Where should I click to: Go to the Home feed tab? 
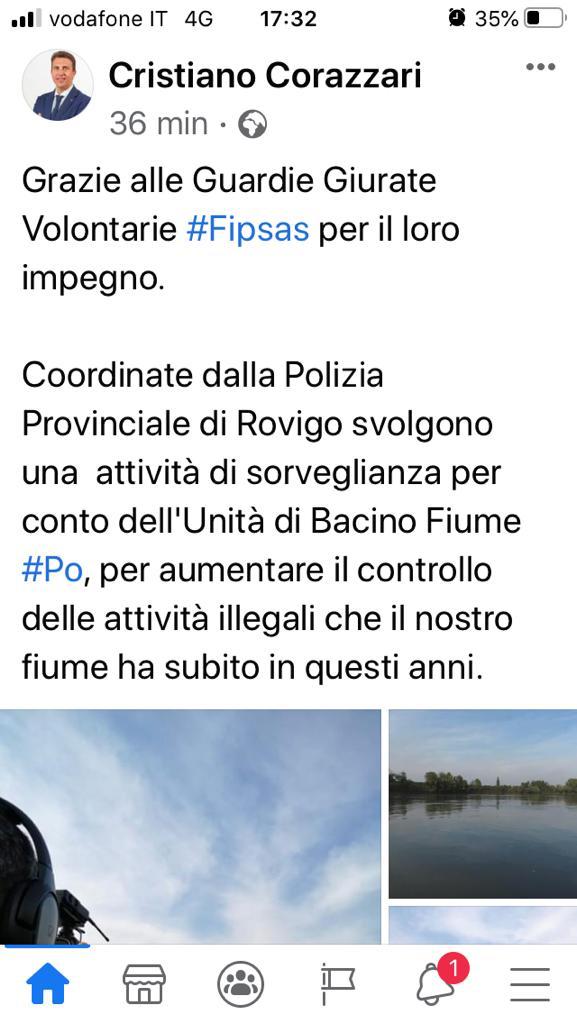coord(48,984)
